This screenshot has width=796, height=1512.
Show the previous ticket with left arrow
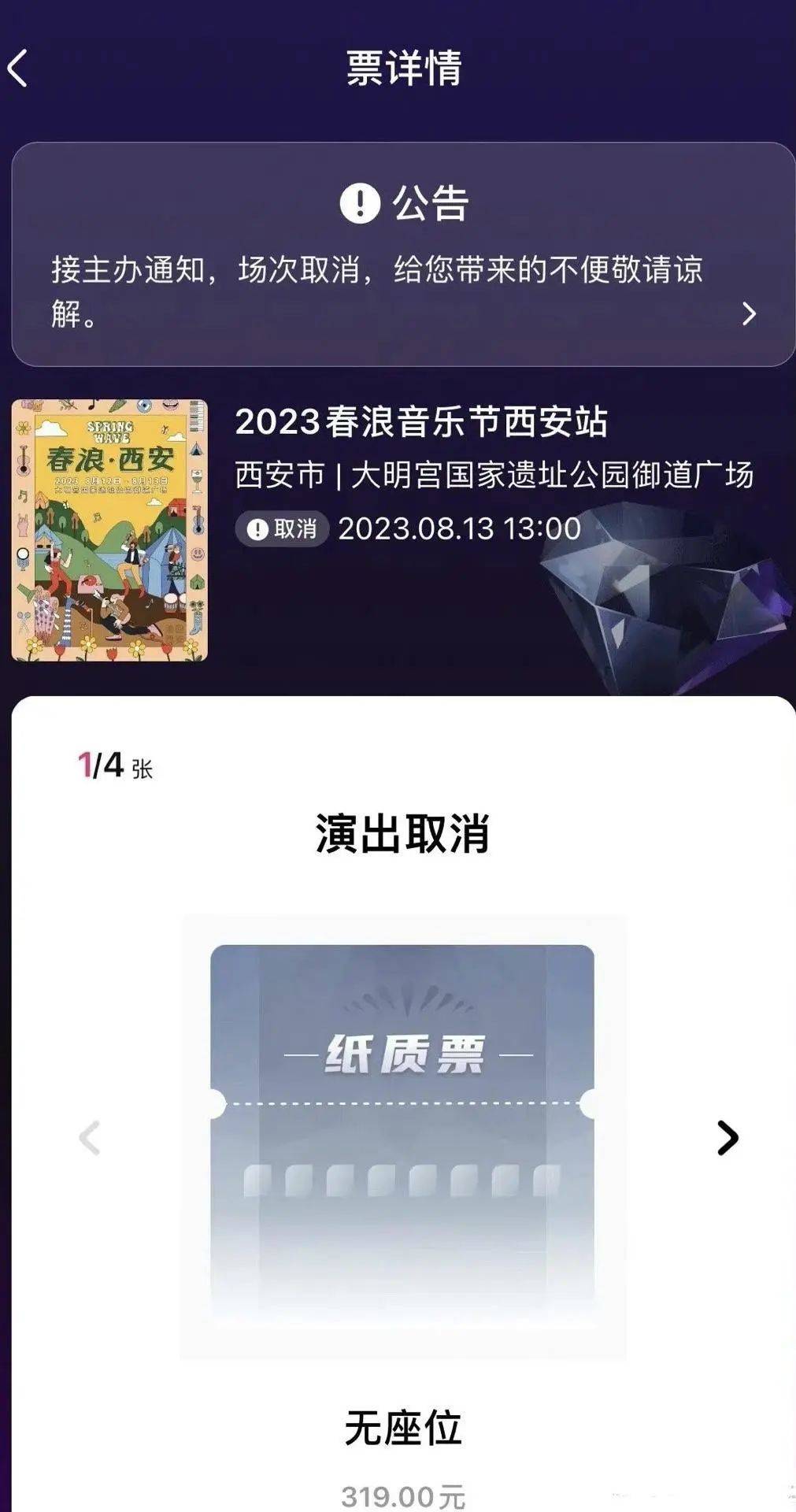tap(90, 1138)
